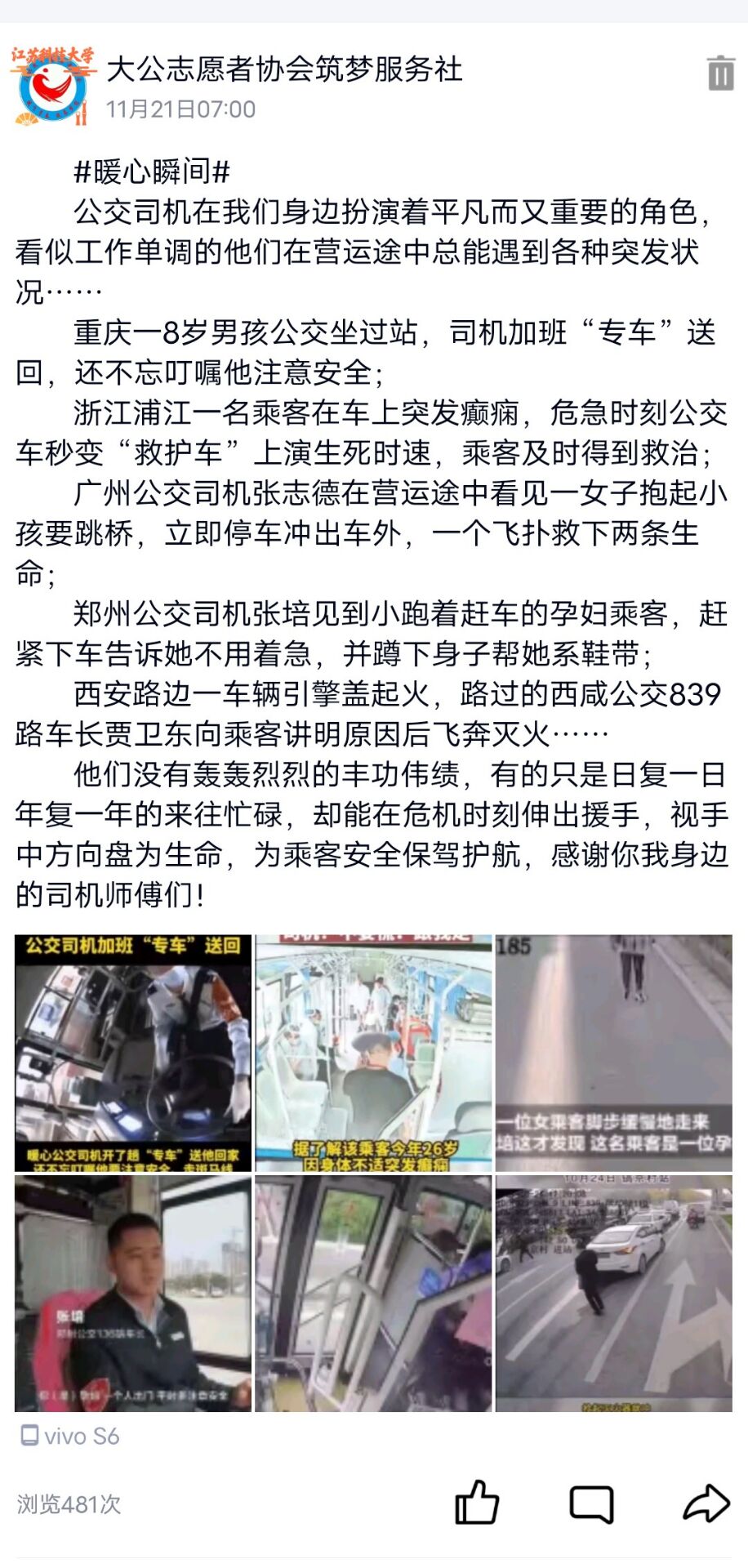Open the 大公志愿者协会筑梦服务社 profile avatar
The width and height of the screenshot is (748, 1568).
(x=51, y=87)
